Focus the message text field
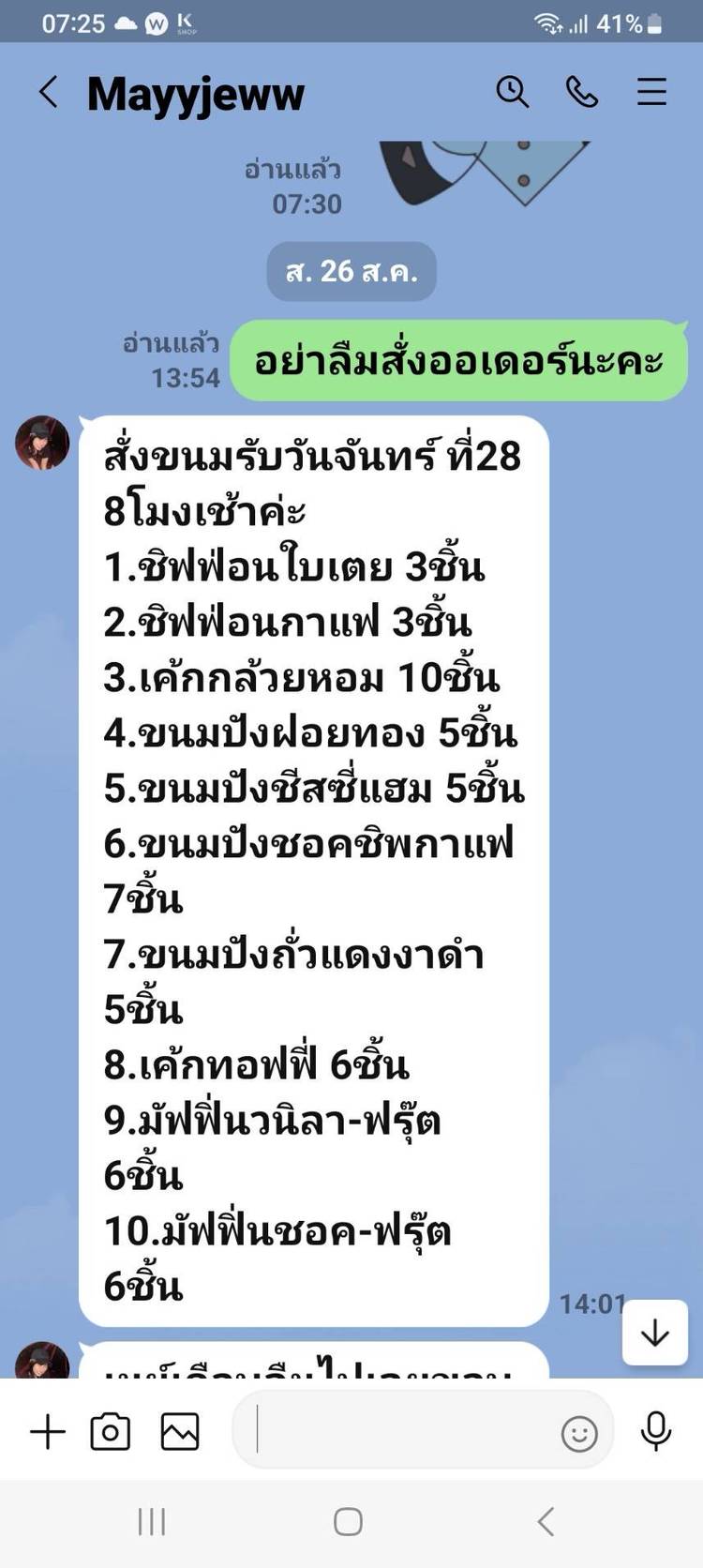The image size is (703, 1568). tap(403, 1432)
